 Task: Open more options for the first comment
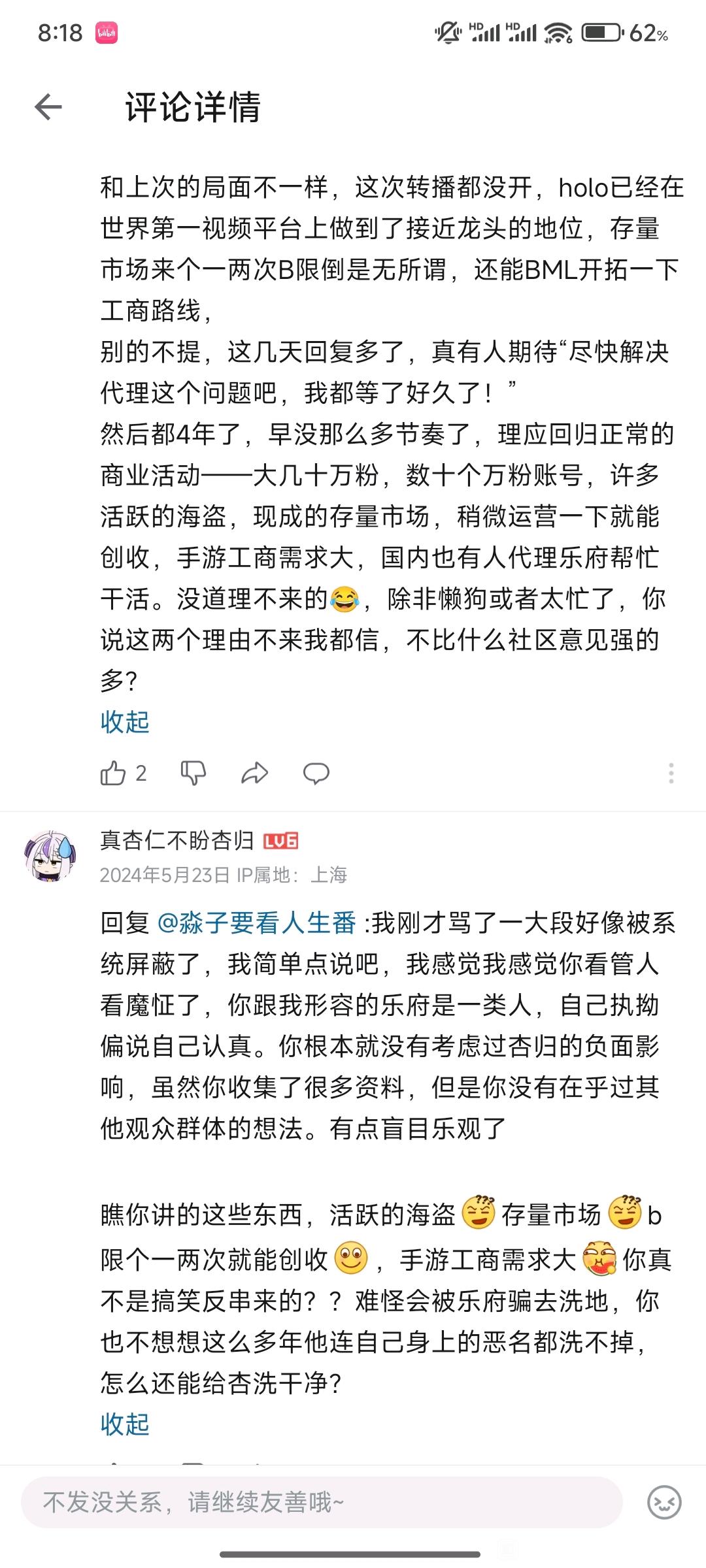click(x=671, y=774)
